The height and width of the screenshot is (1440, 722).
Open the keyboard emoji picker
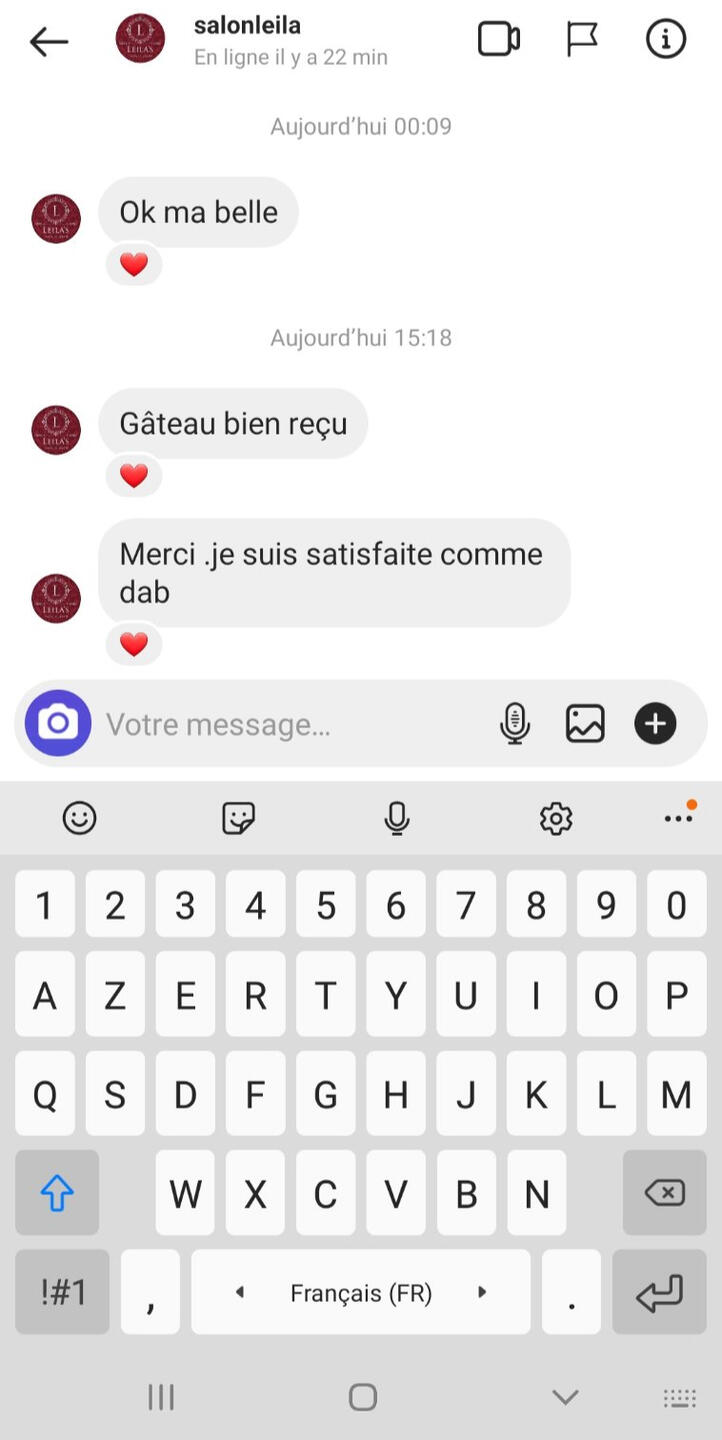pyautogui.click(x=79, y=818)
